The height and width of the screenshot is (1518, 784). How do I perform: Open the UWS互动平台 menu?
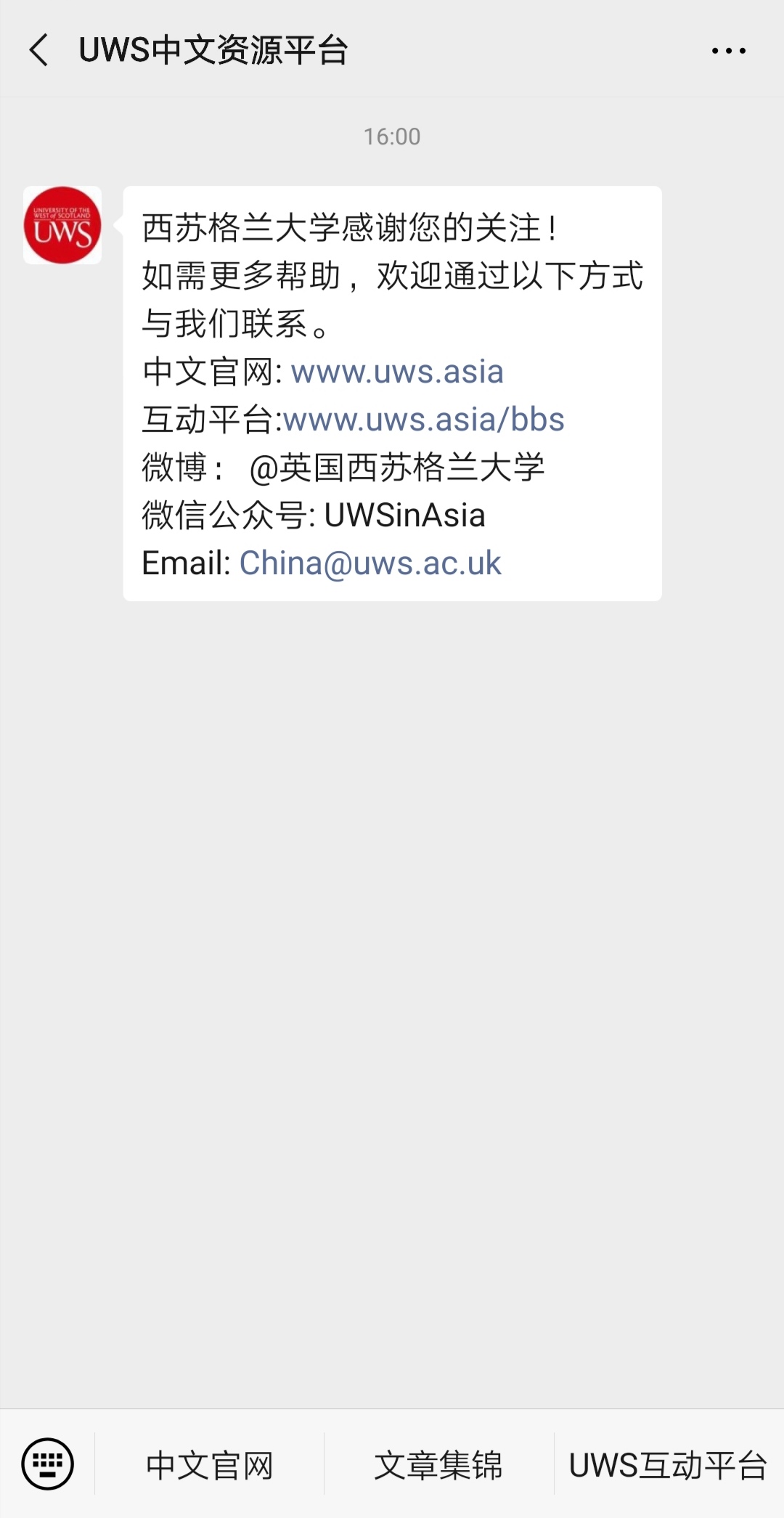[668, 1465]
